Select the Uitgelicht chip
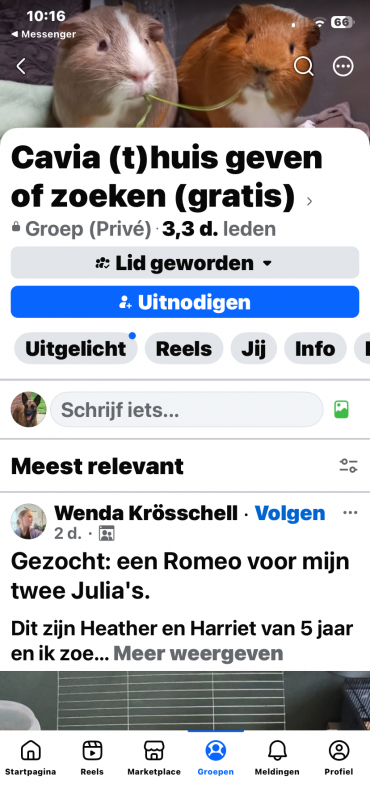 click(x=76, y=348)
